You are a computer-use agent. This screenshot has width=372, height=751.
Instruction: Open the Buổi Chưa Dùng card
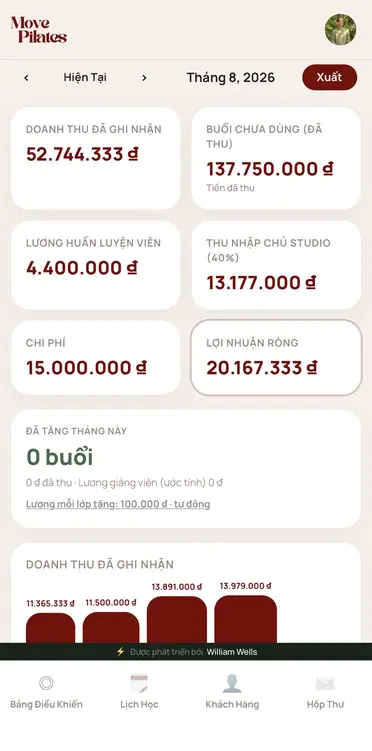276,158
